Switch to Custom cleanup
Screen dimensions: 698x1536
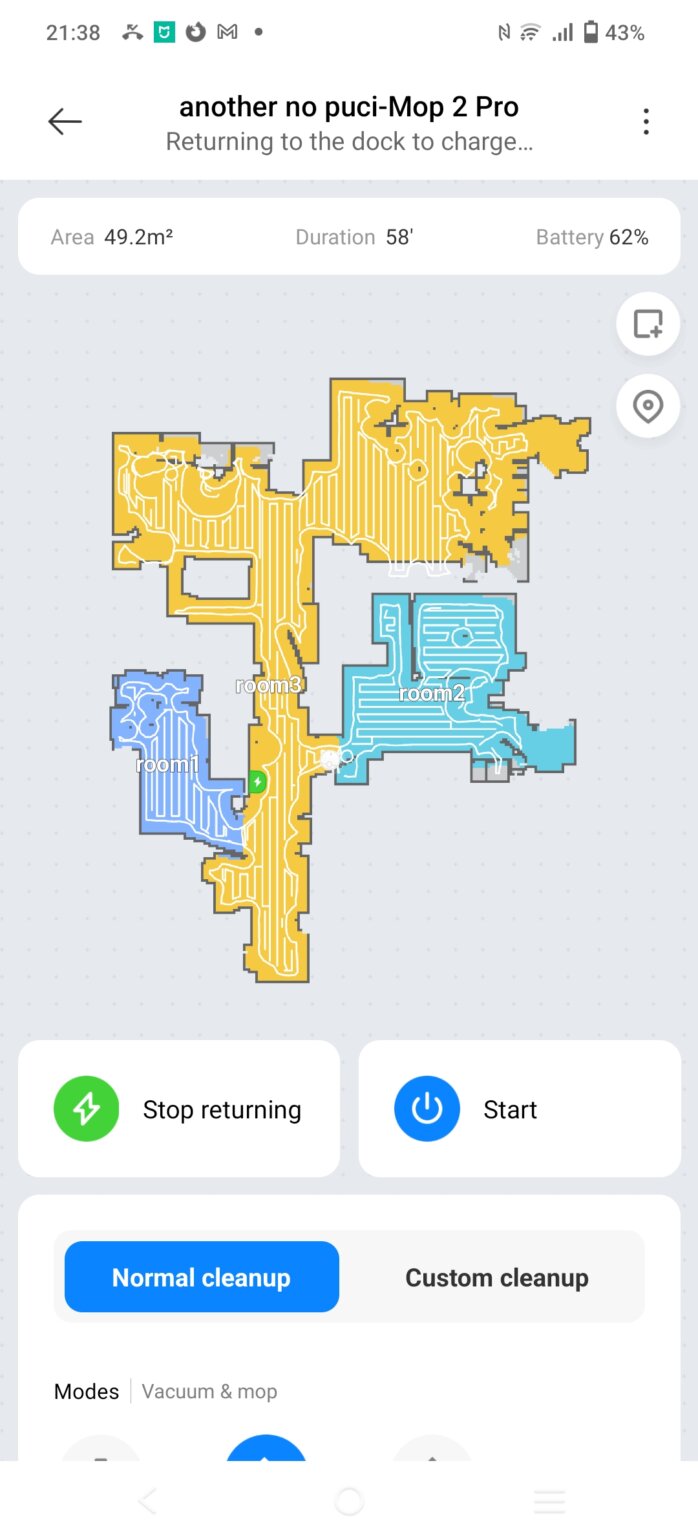(x=496, y=1277)
